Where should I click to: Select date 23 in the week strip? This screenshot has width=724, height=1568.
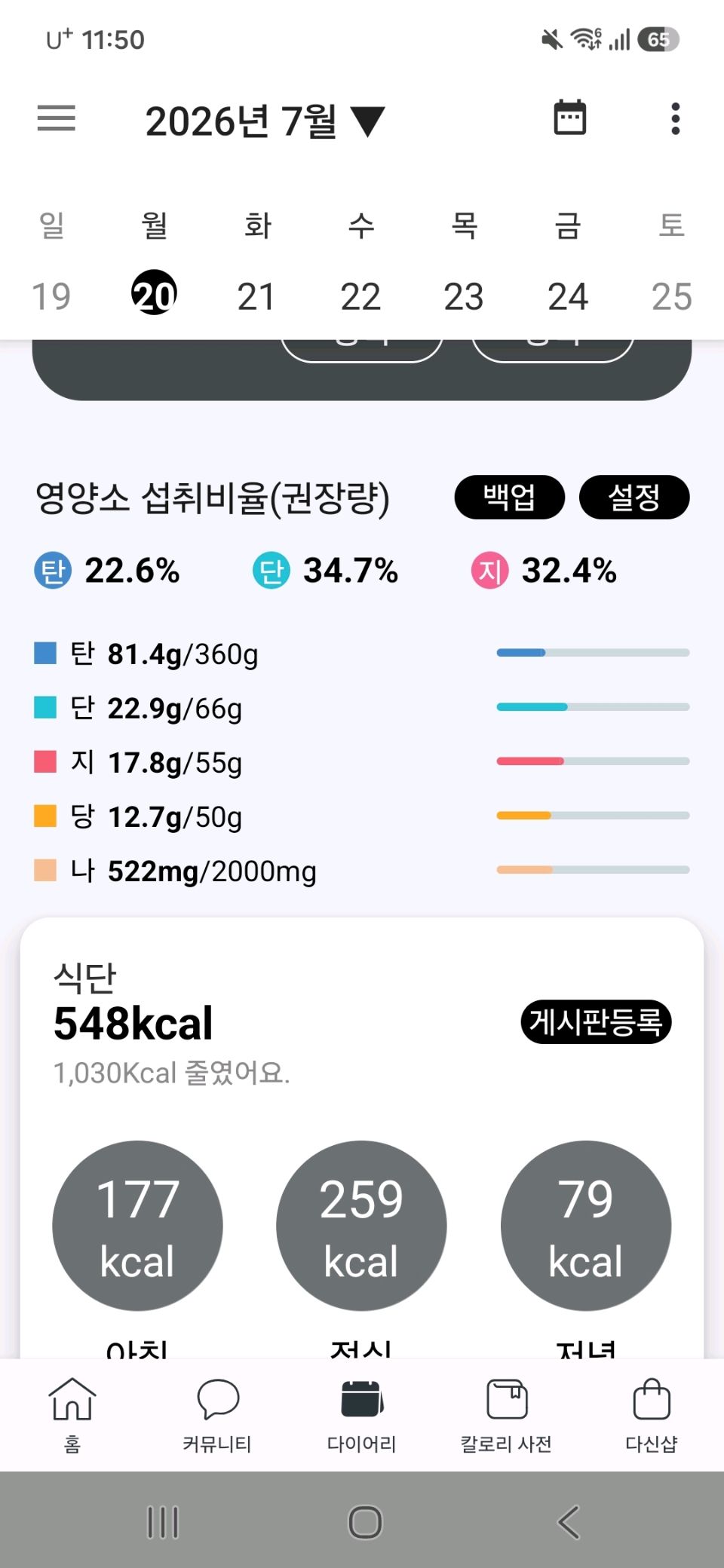[464, 296]
